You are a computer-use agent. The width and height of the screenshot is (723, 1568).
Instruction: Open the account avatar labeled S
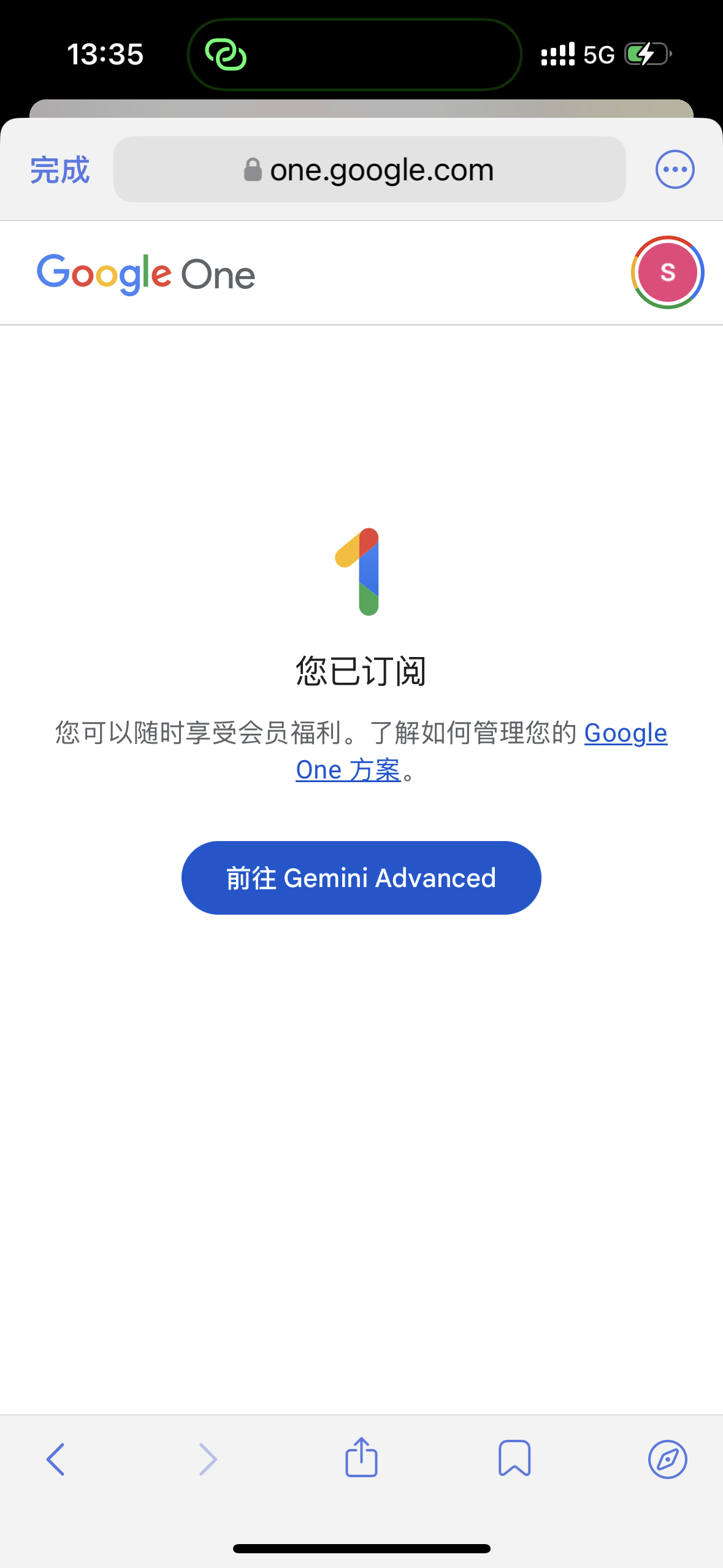click(x=667, y=272)
